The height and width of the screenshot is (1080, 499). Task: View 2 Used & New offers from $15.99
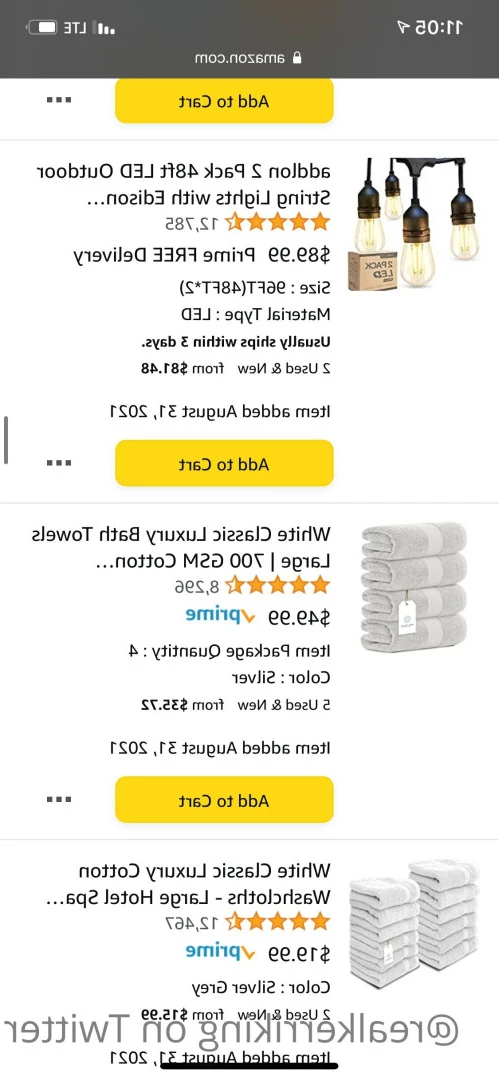coord(236,1014)
